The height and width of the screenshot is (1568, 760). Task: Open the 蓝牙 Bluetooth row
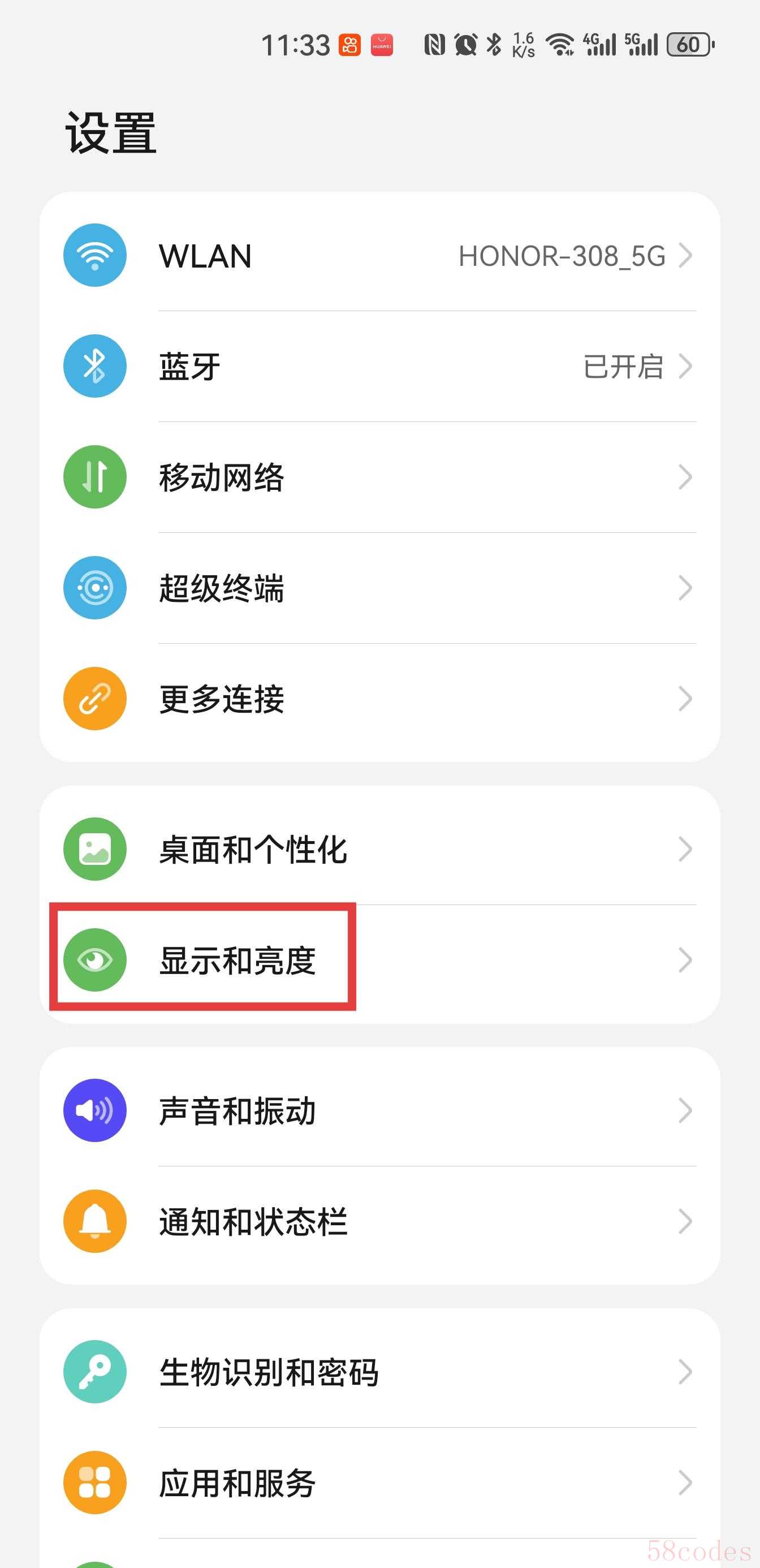(x=379, y=367)
